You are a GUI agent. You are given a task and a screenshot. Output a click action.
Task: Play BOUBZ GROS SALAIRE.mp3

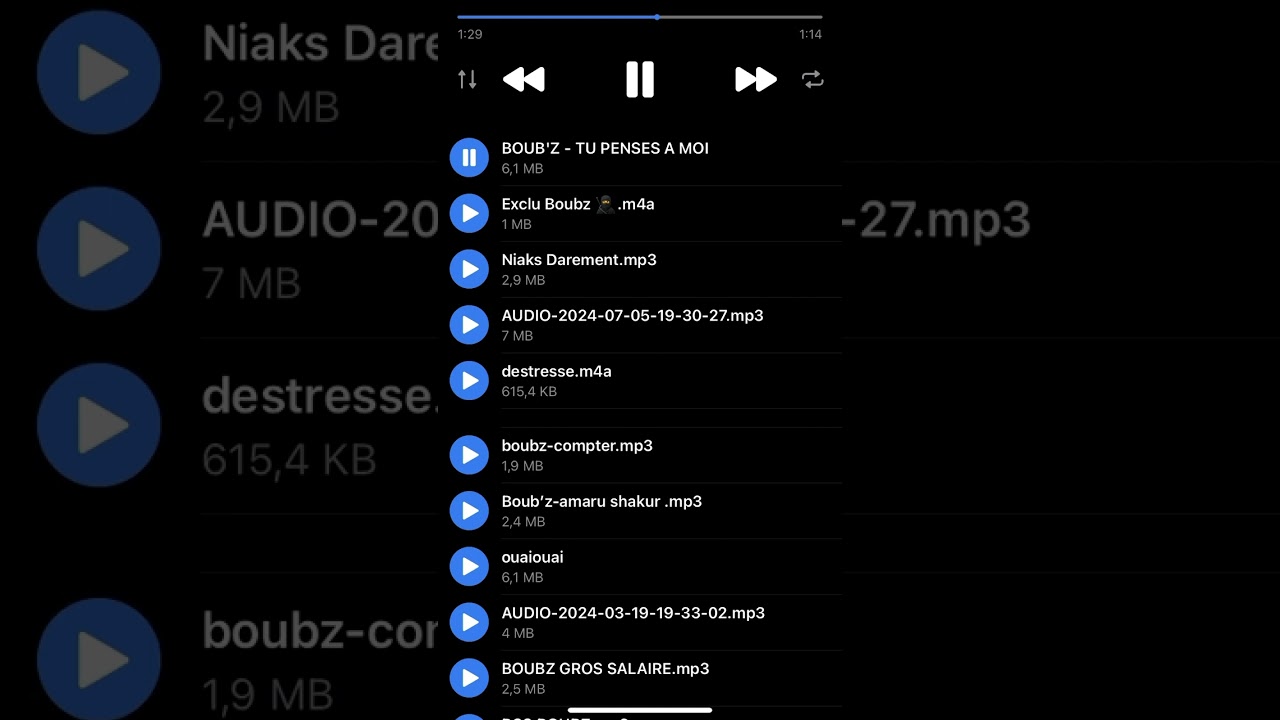(469, 678)
